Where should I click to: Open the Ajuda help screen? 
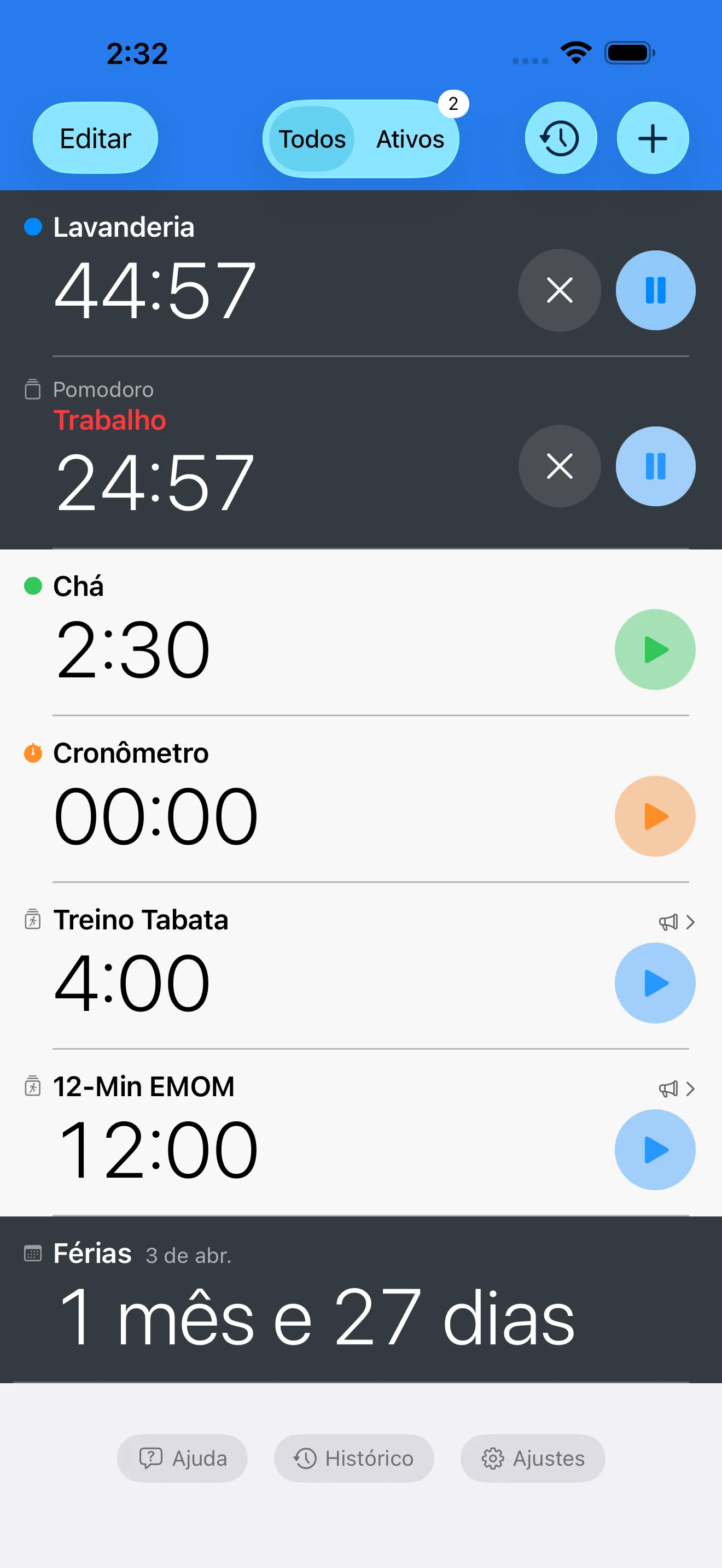pyautogui.click(x=182, y=1458)
